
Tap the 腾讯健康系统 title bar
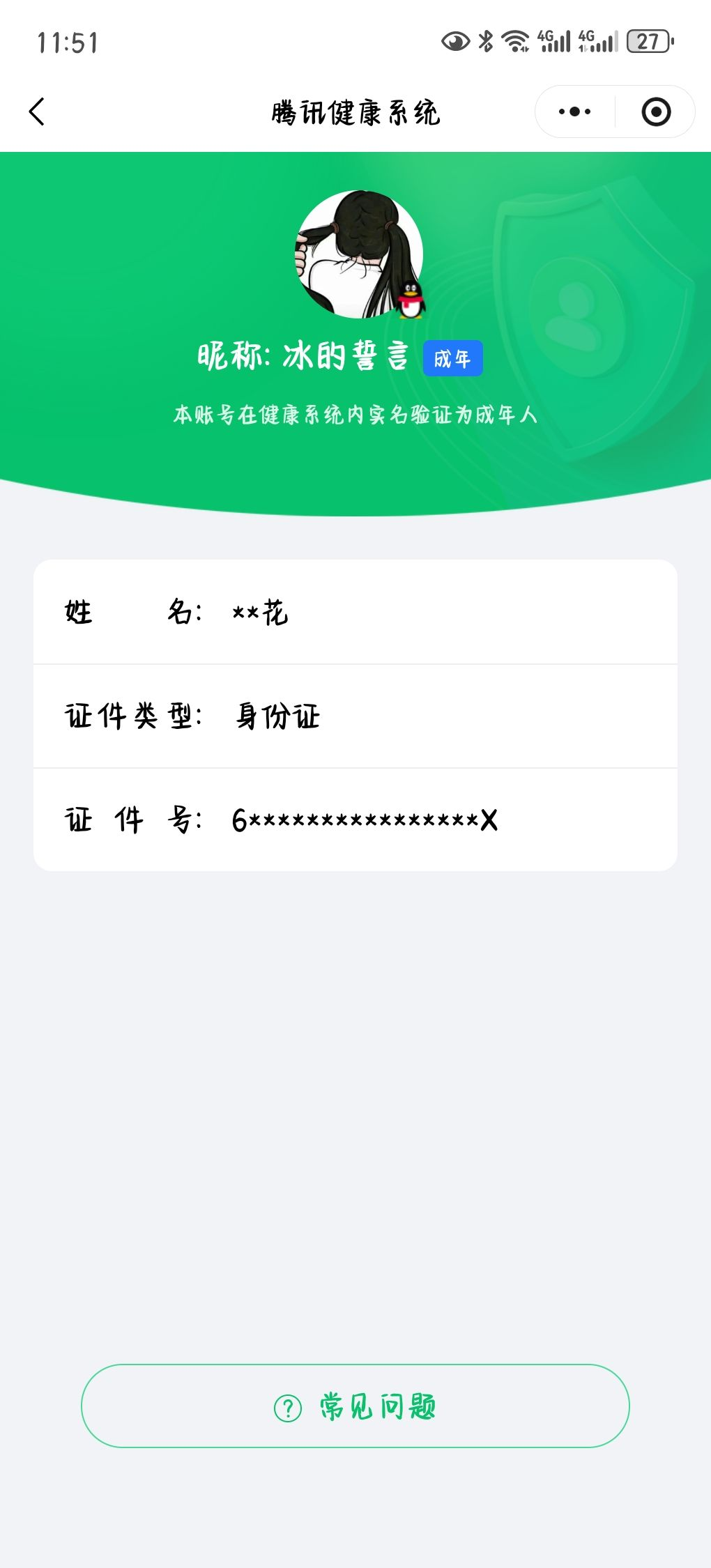355,112
